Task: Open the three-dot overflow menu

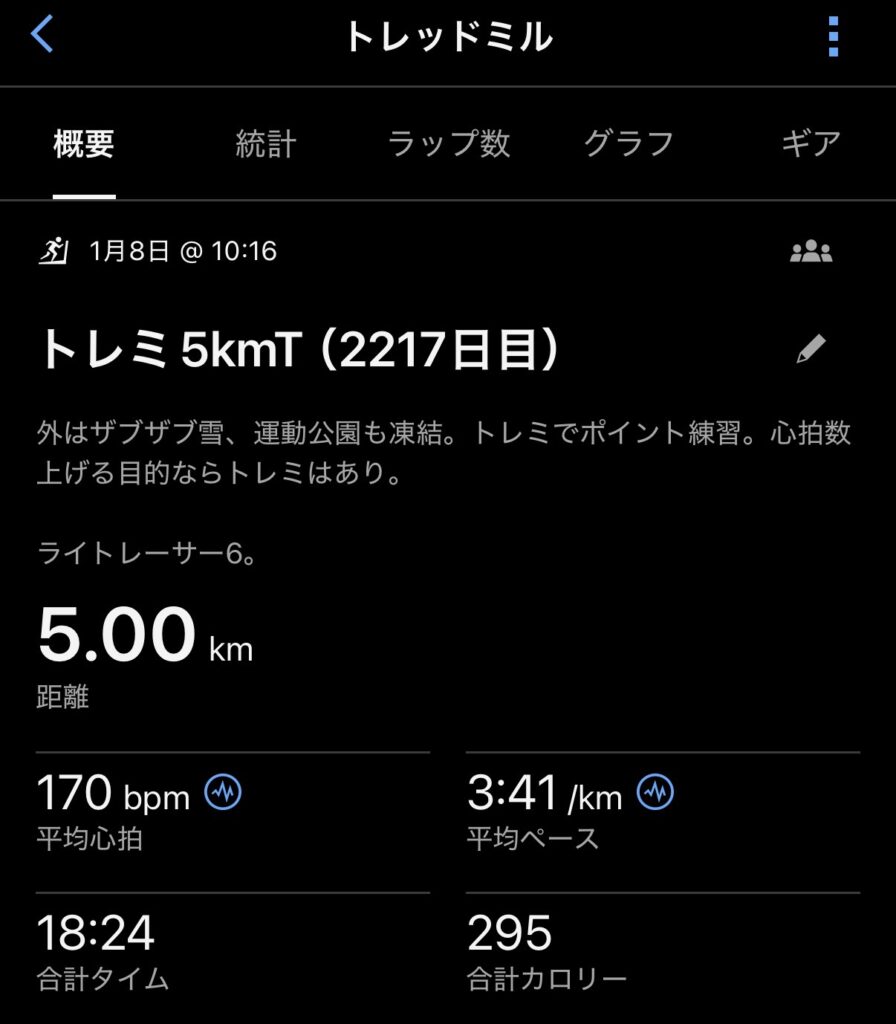Action: tap(833, 37)
